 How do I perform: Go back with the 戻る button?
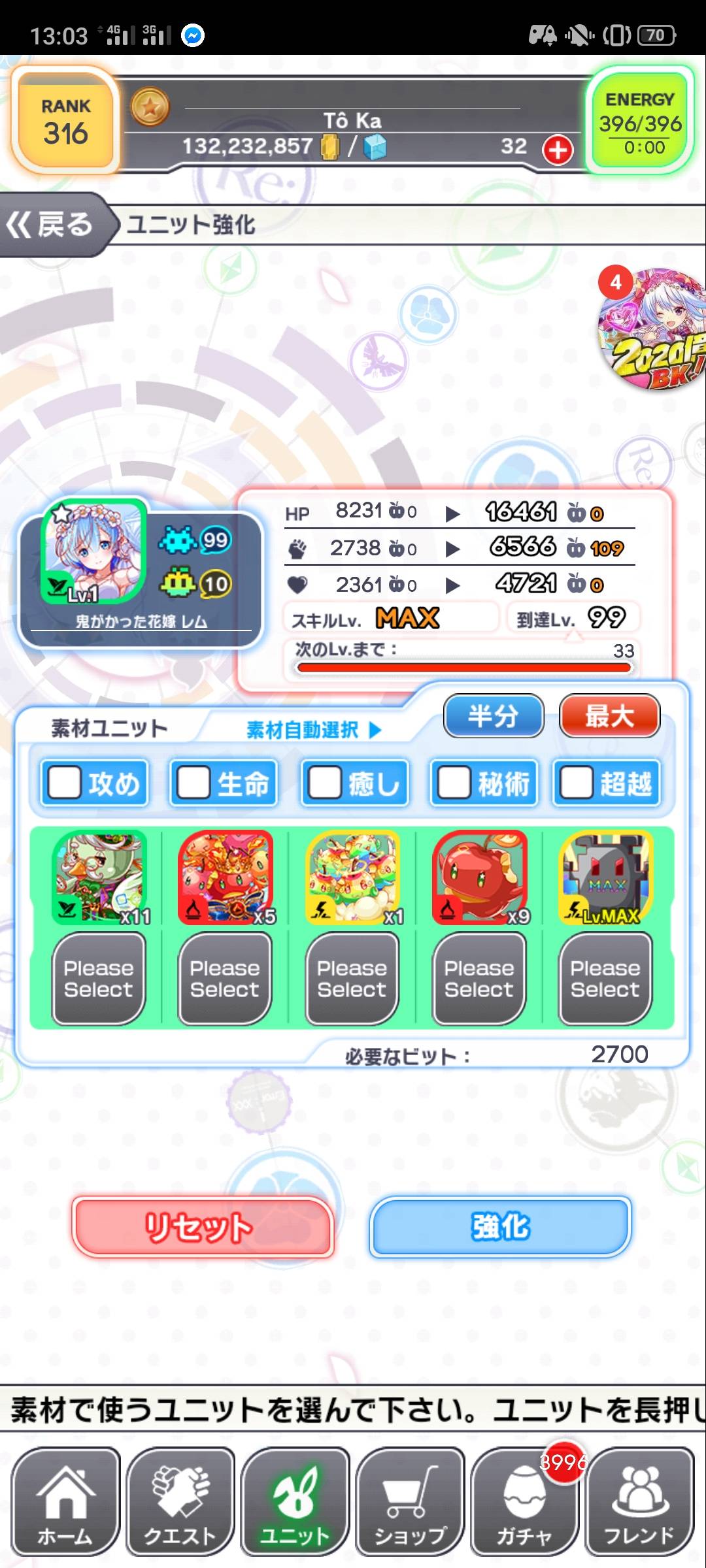[x=52, y=225]
